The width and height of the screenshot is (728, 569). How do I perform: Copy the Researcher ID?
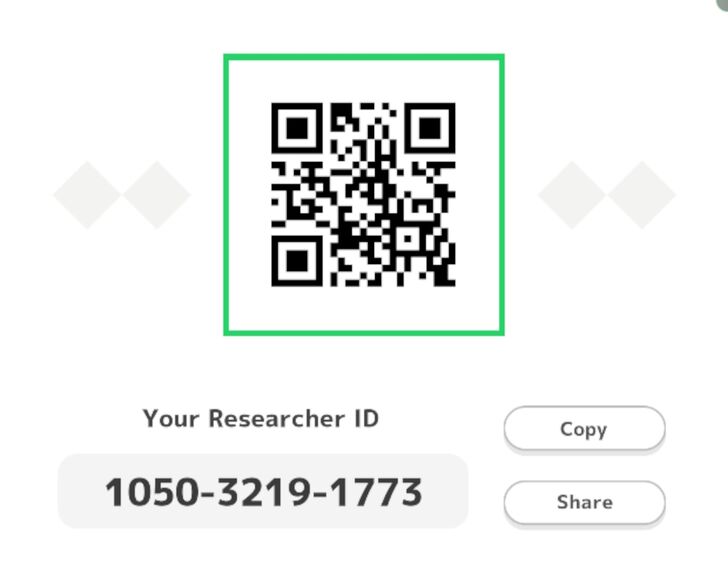tap(583, 429)
